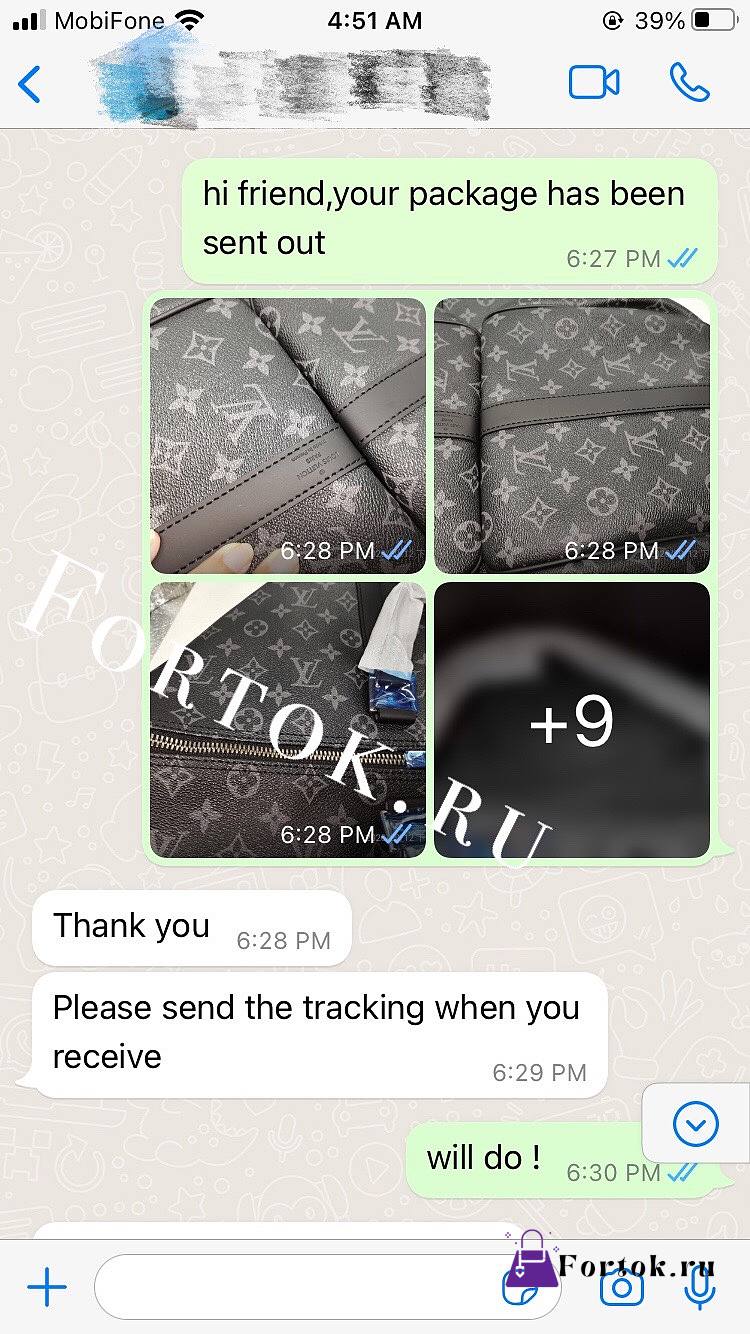
Task: Open the camera to take a photo
Action: [x=621, y=1287]
